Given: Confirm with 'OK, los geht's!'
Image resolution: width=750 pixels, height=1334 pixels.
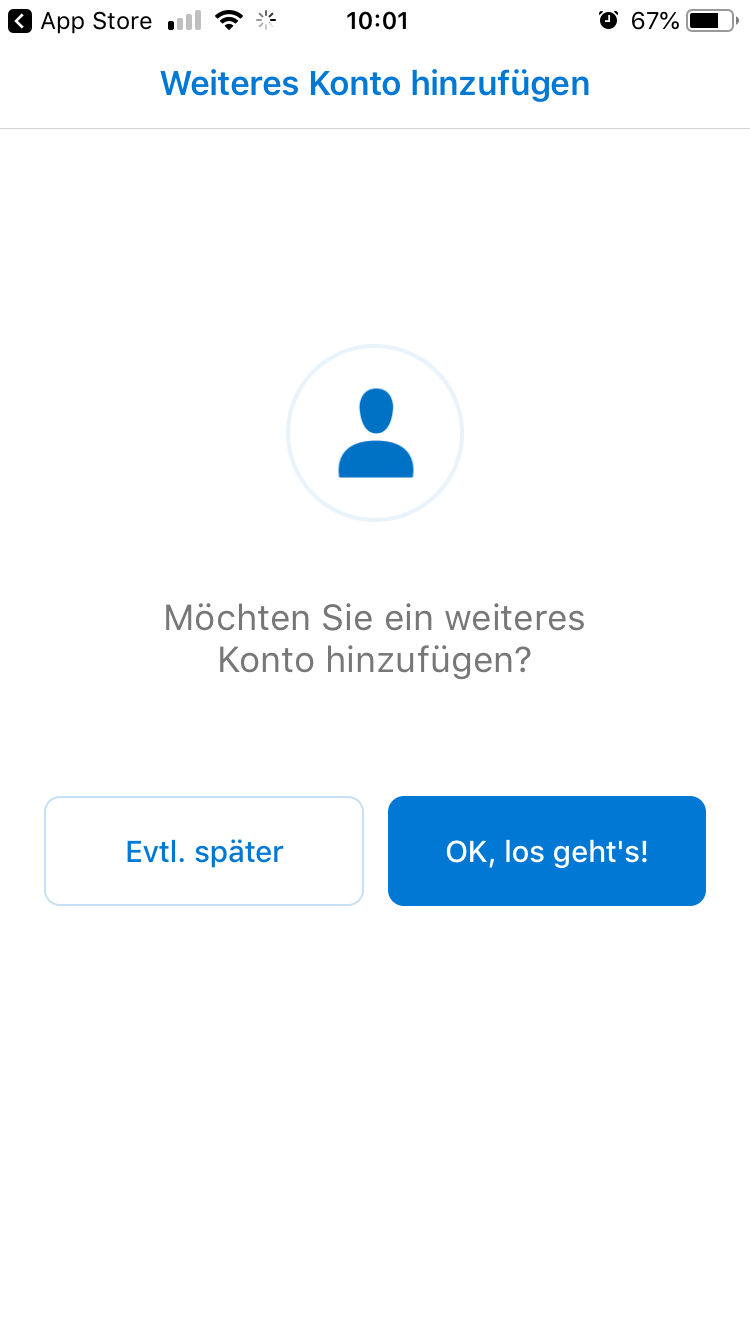Looking at the screenshot, I should coord(547,851).
